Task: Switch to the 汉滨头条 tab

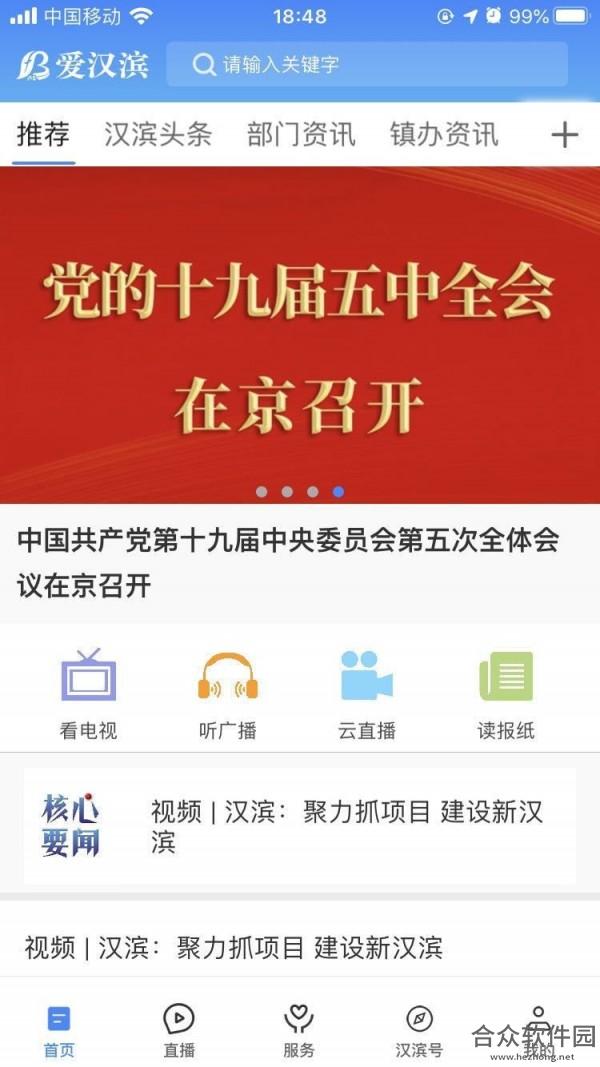Action: point(158,134)
